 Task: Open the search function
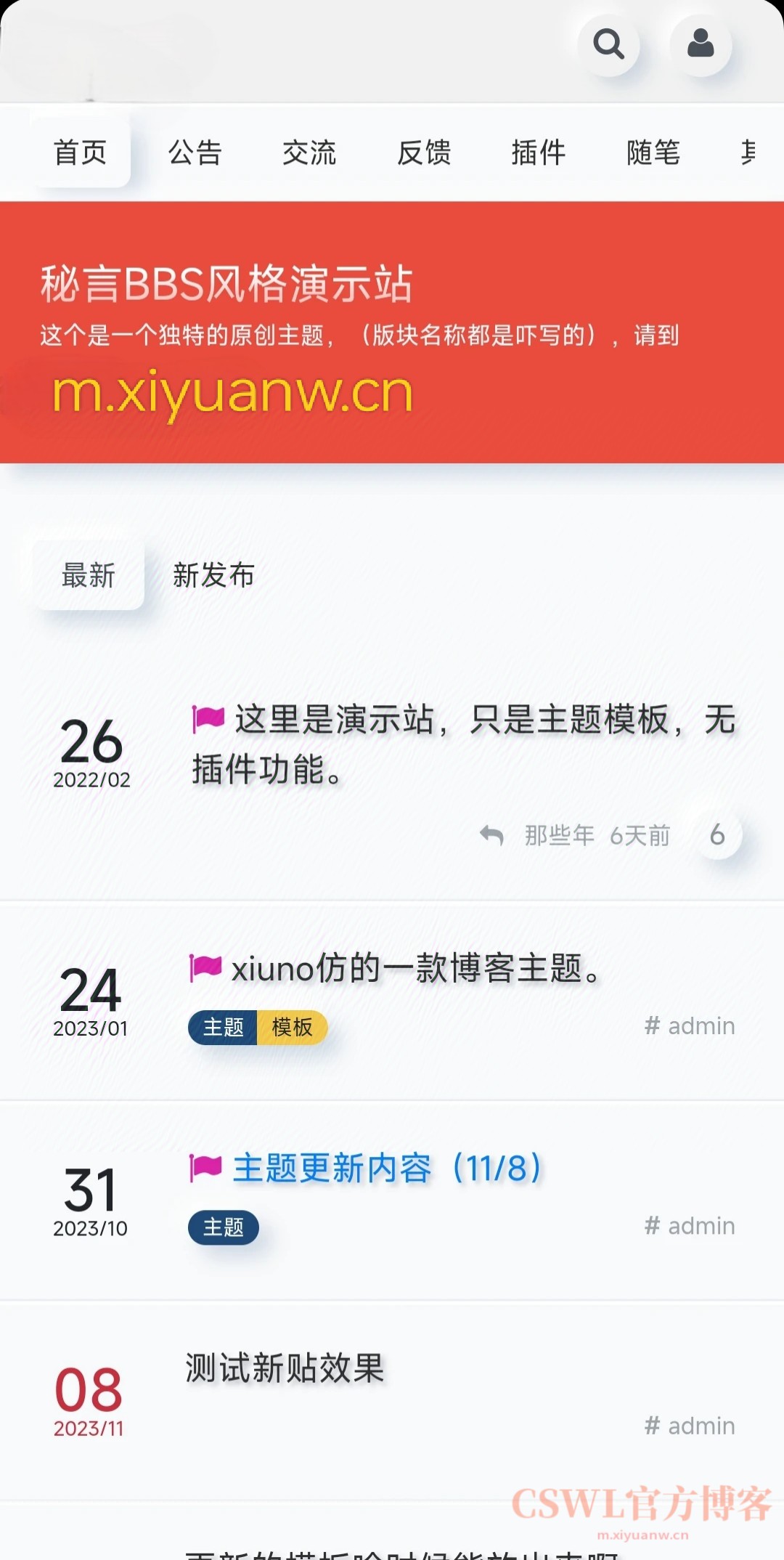click(x=608, y=44)
